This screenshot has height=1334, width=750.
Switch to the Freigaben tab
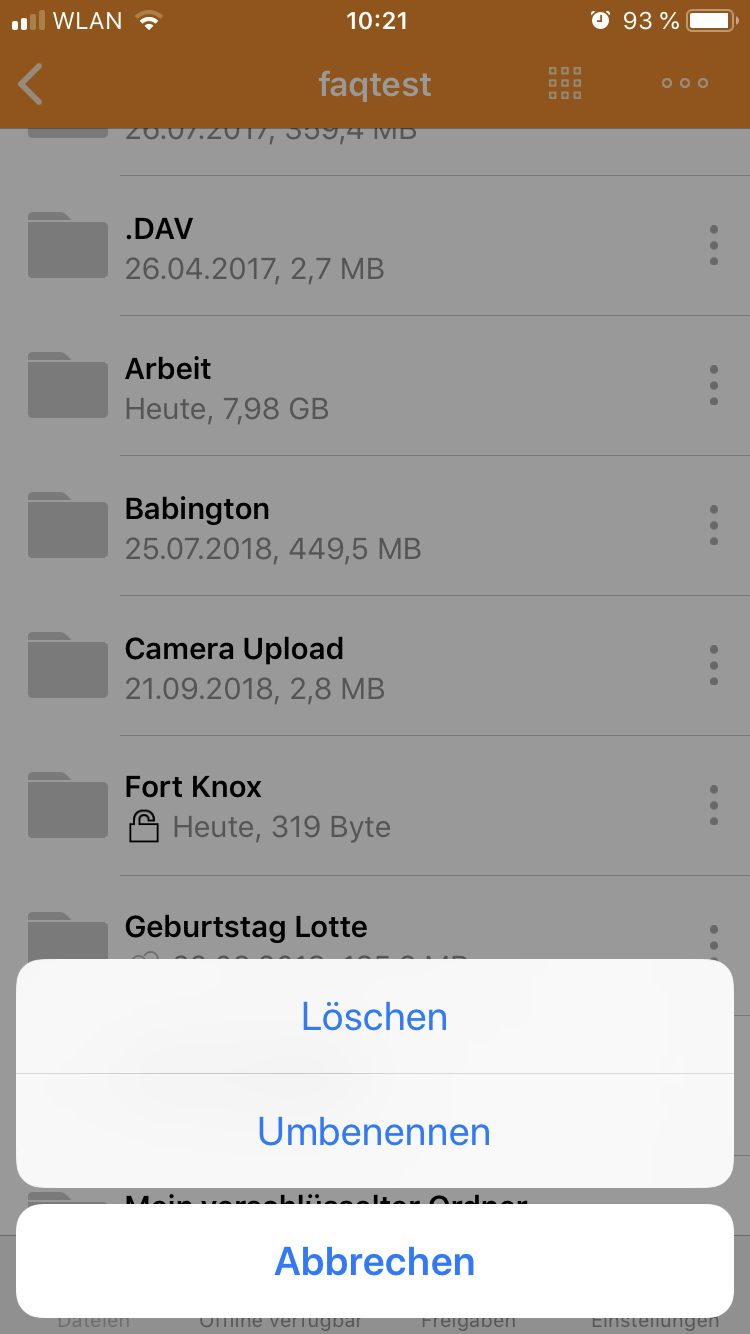469,1318
